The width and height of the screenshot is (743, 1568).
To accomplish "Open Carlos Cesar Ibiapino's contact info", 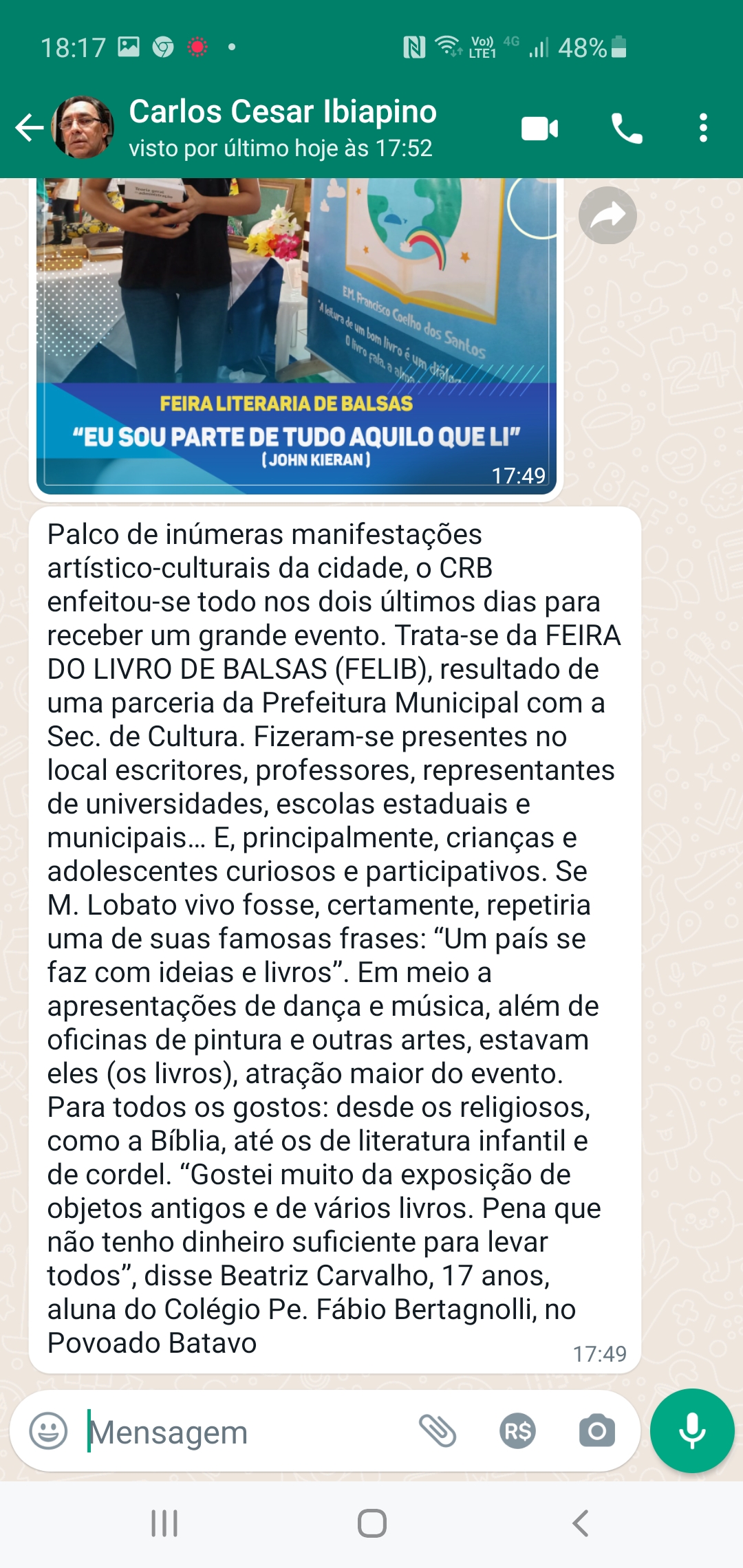I will click(x=282, y=128).
